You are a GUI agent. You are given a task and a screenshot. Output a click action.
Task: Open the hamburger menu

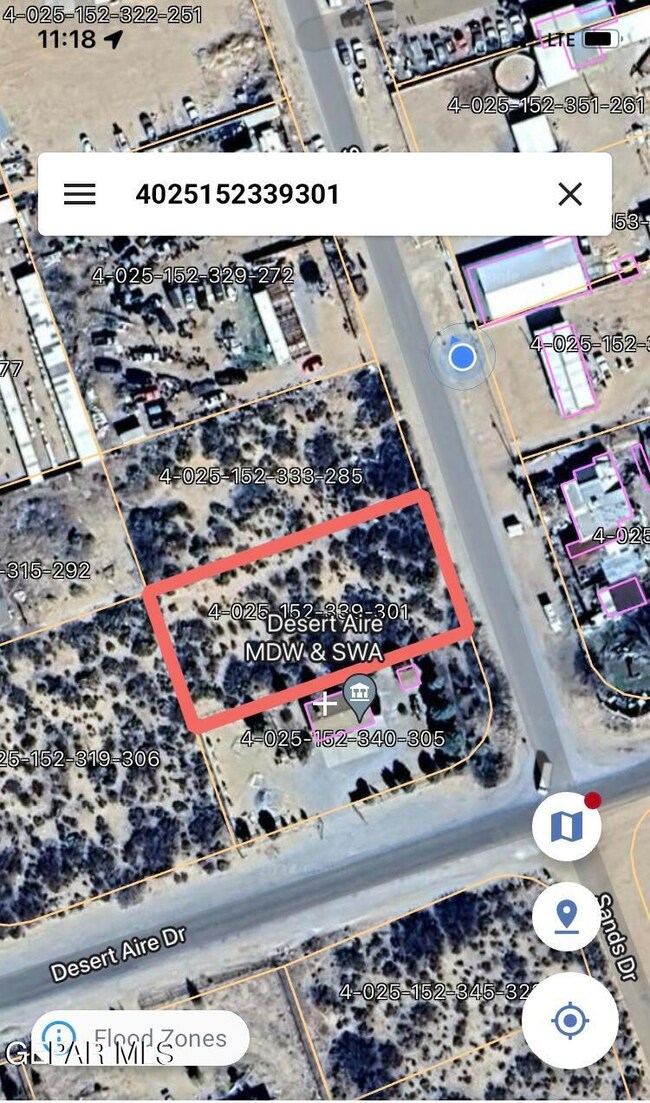(x=80, y=194)
